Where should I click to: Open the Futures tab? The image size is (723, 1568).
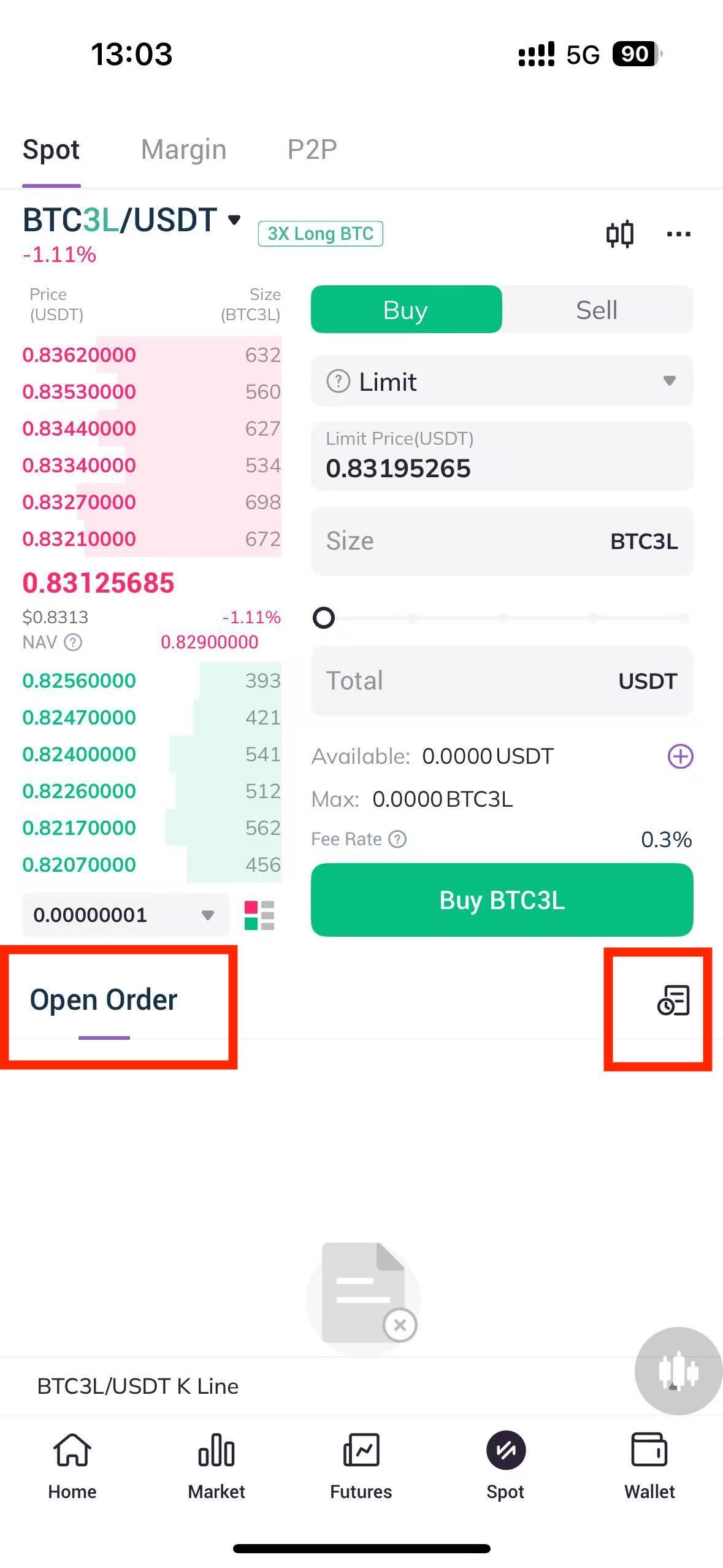(x=361, y=1466)
